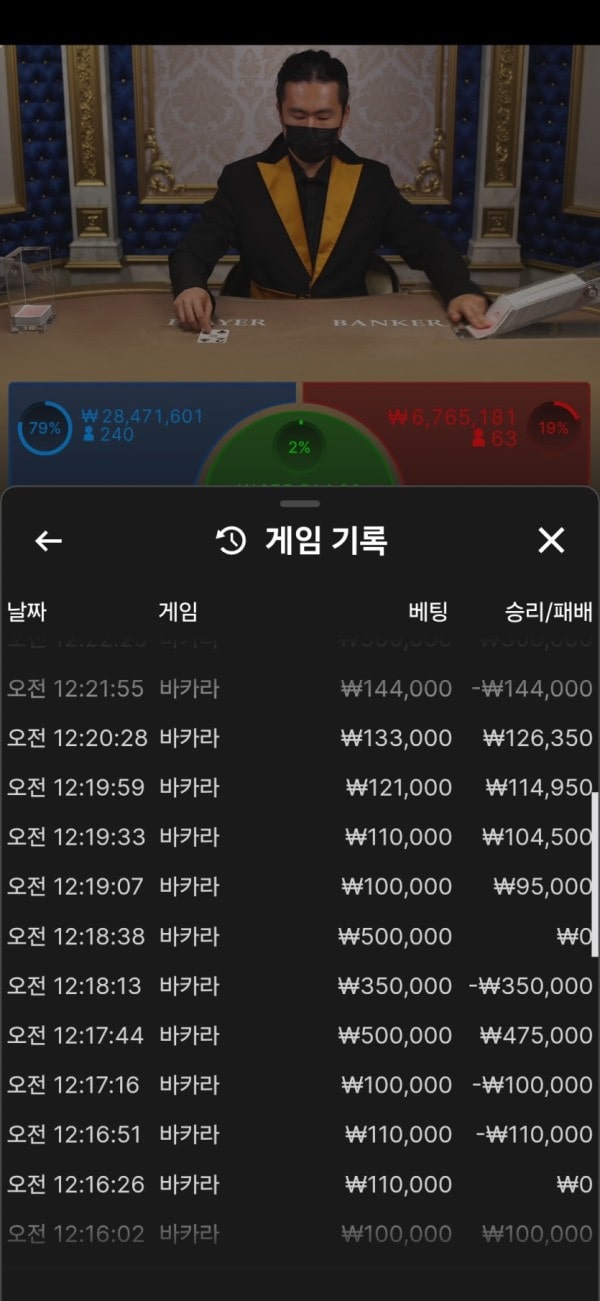Open the 12:18:38 ₩500,000 bet record
600x1301 pixels.
tap(300, 936)
